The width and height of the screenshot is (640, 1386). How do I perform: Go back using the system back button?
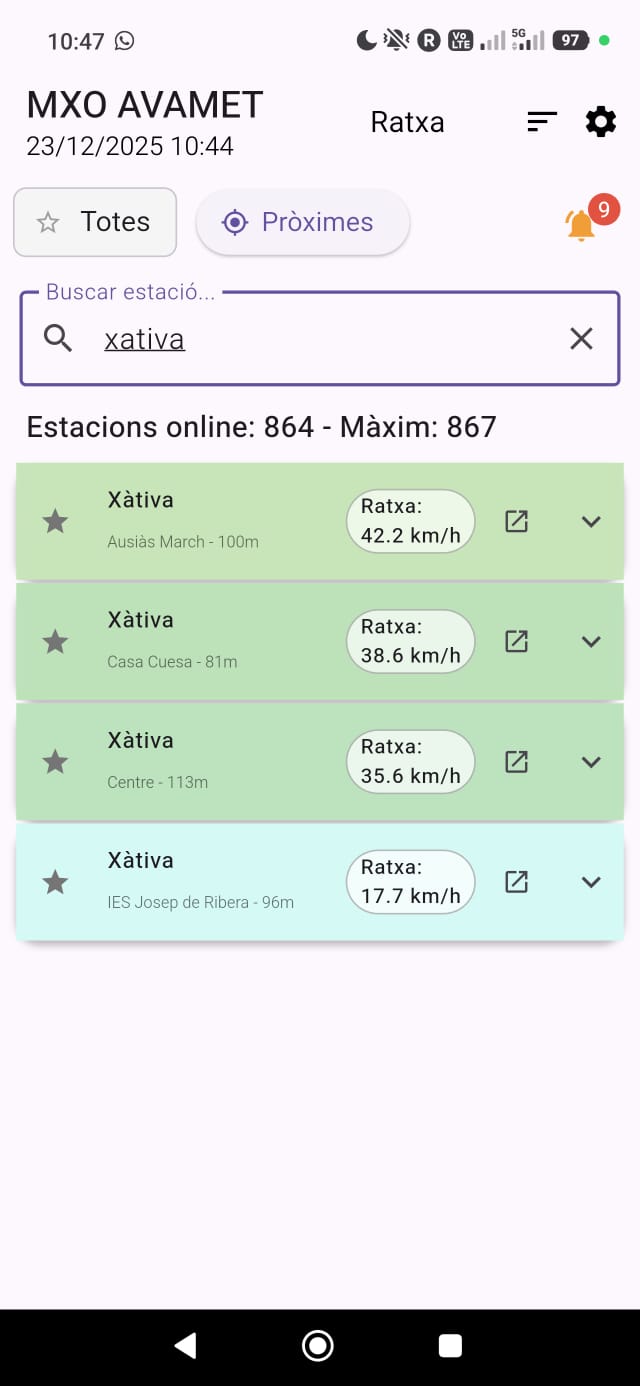tap(185, 1346)
